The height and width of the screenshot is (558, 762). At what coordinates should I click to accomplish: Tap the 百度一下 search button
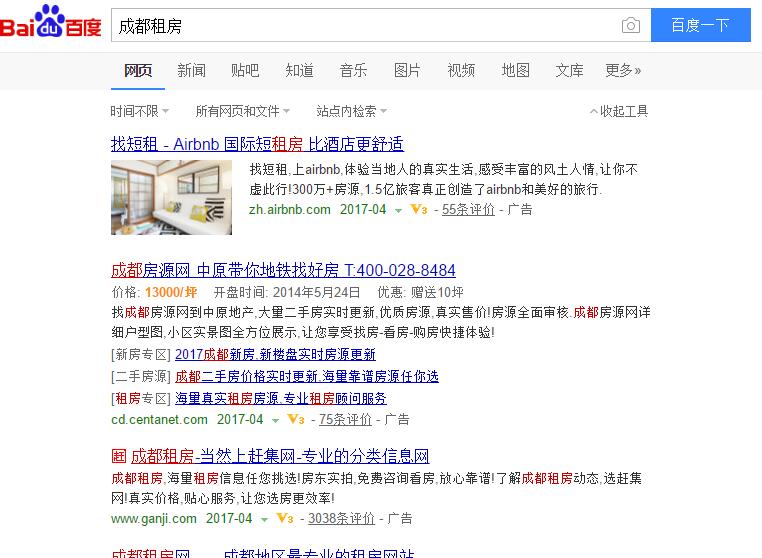(700, 25)
